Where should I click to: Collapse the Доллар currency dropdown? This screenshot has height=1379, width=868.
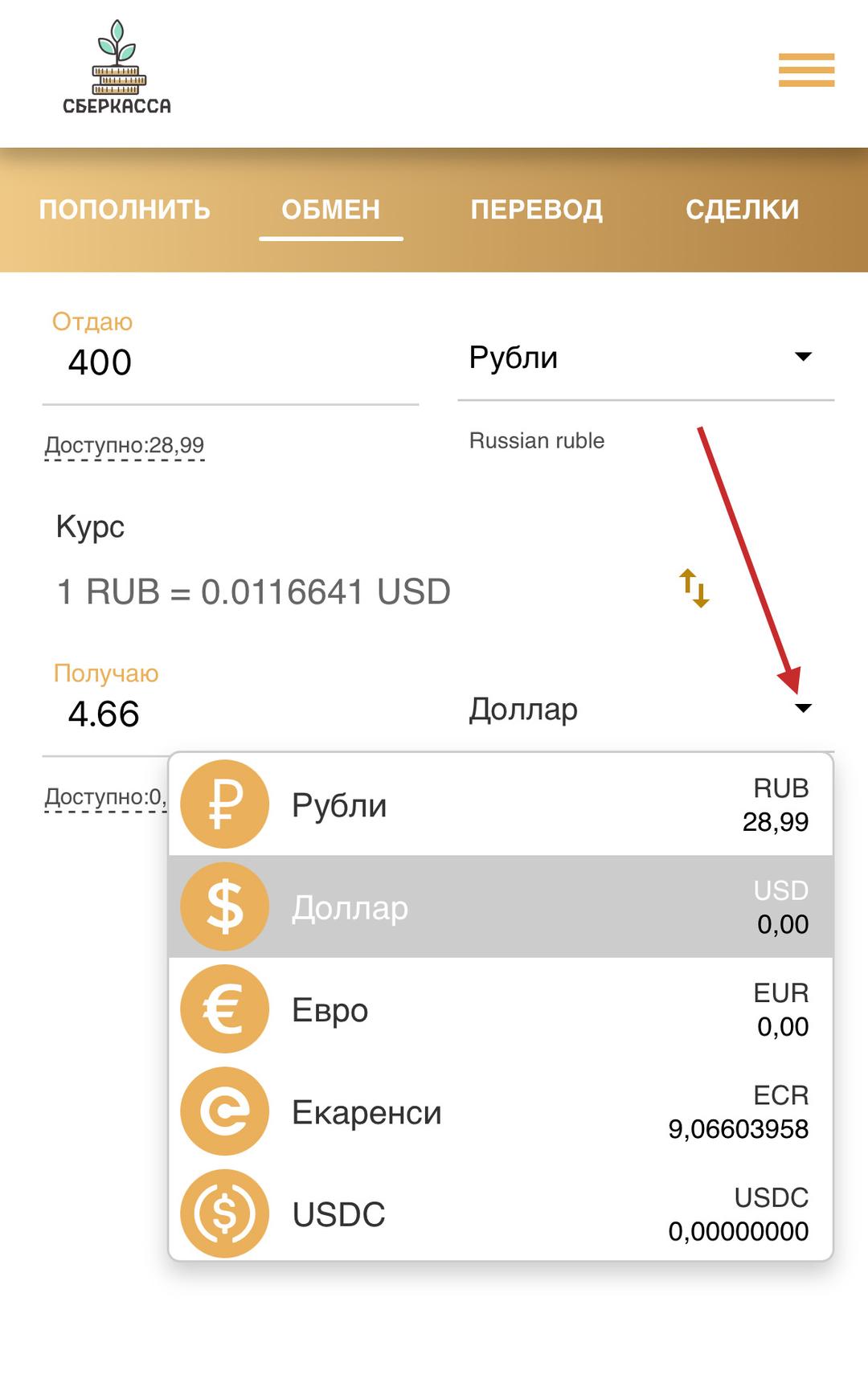(802, 709)
